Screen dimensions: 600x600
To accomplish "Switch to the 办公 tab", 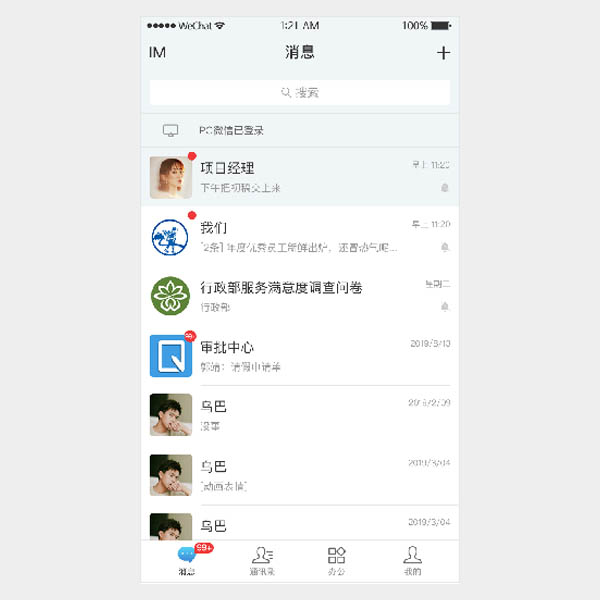I will coord(337,561).
